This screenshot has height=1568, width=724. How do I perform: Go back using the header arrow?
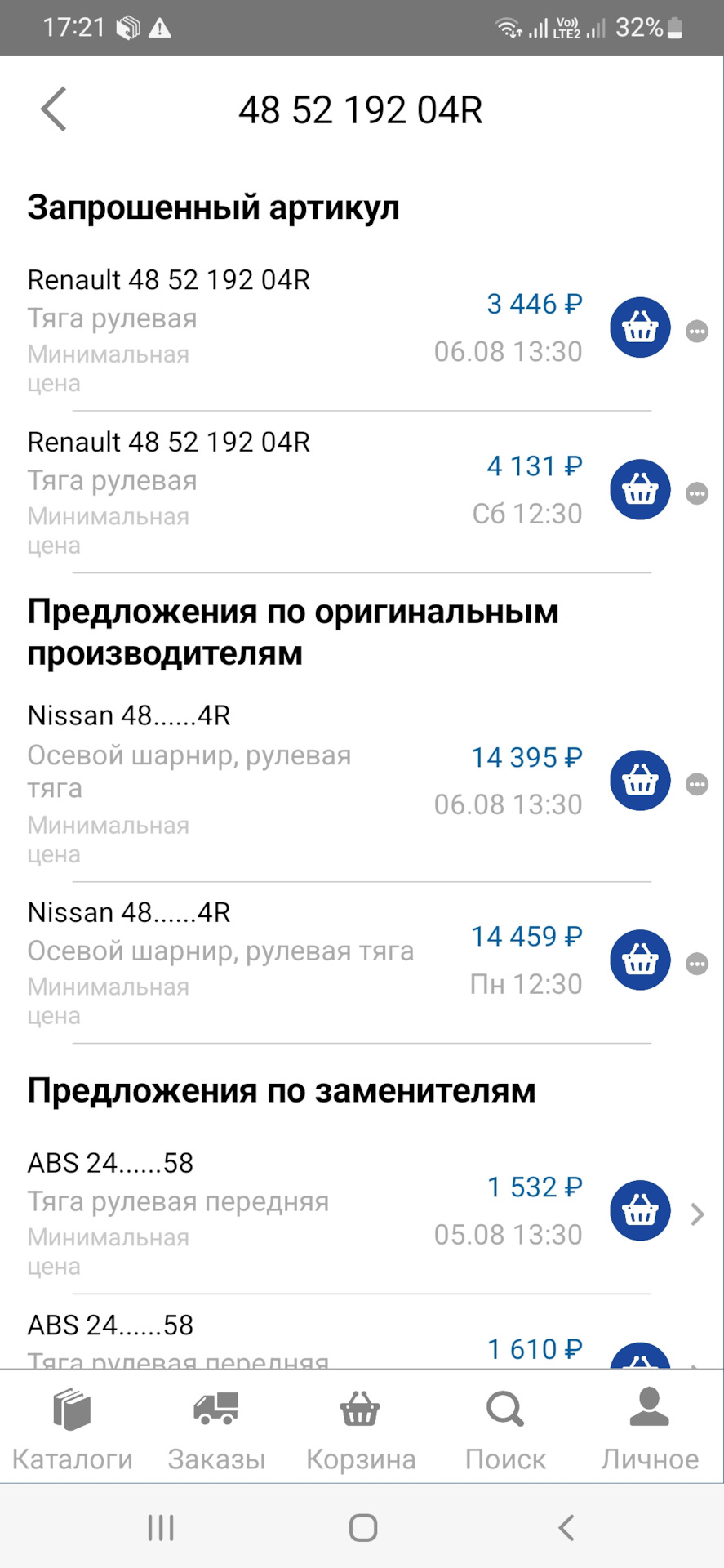coord(54,109)
